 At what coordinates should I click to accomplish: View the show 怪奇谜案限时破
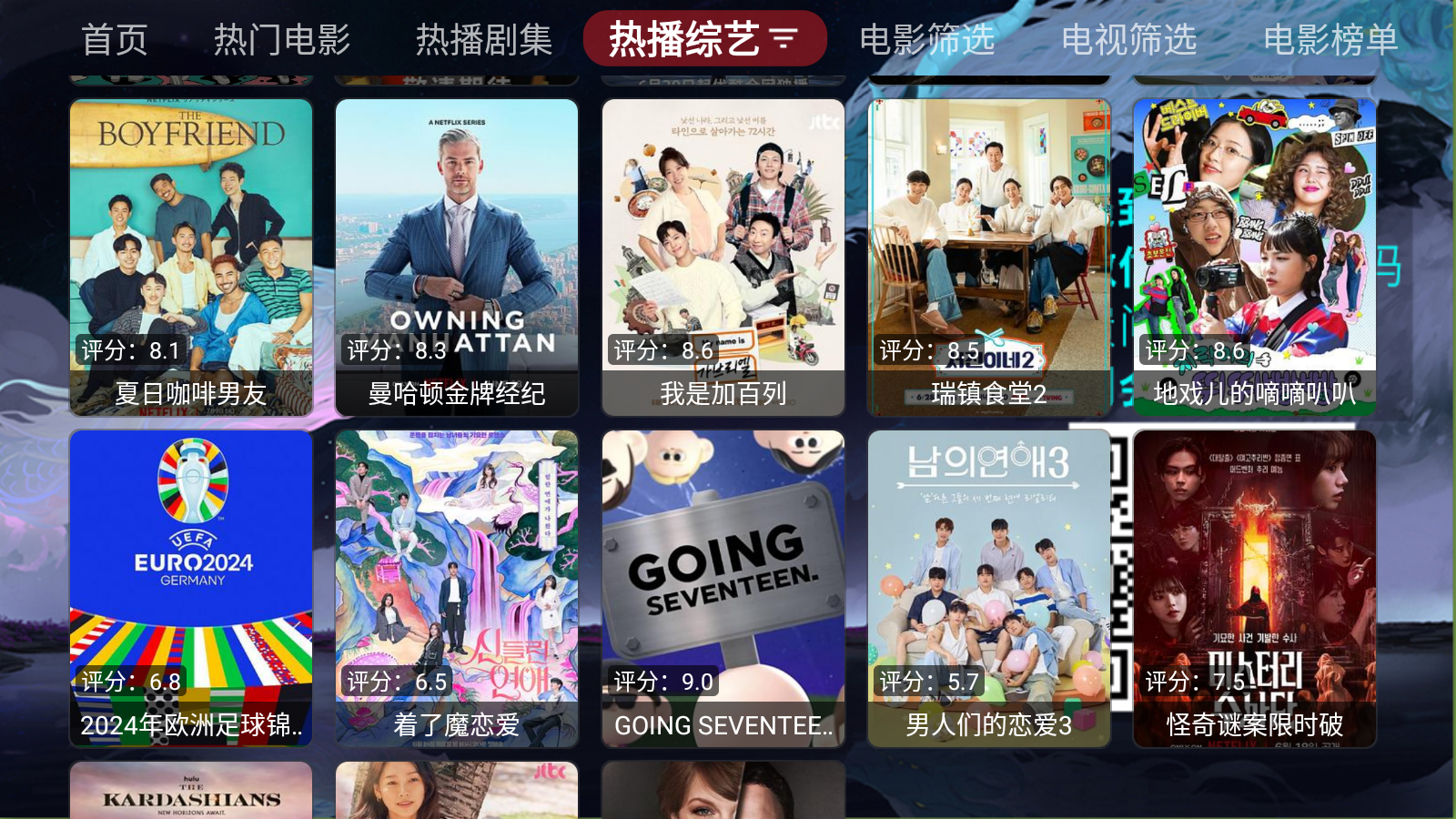[1254, 589]
